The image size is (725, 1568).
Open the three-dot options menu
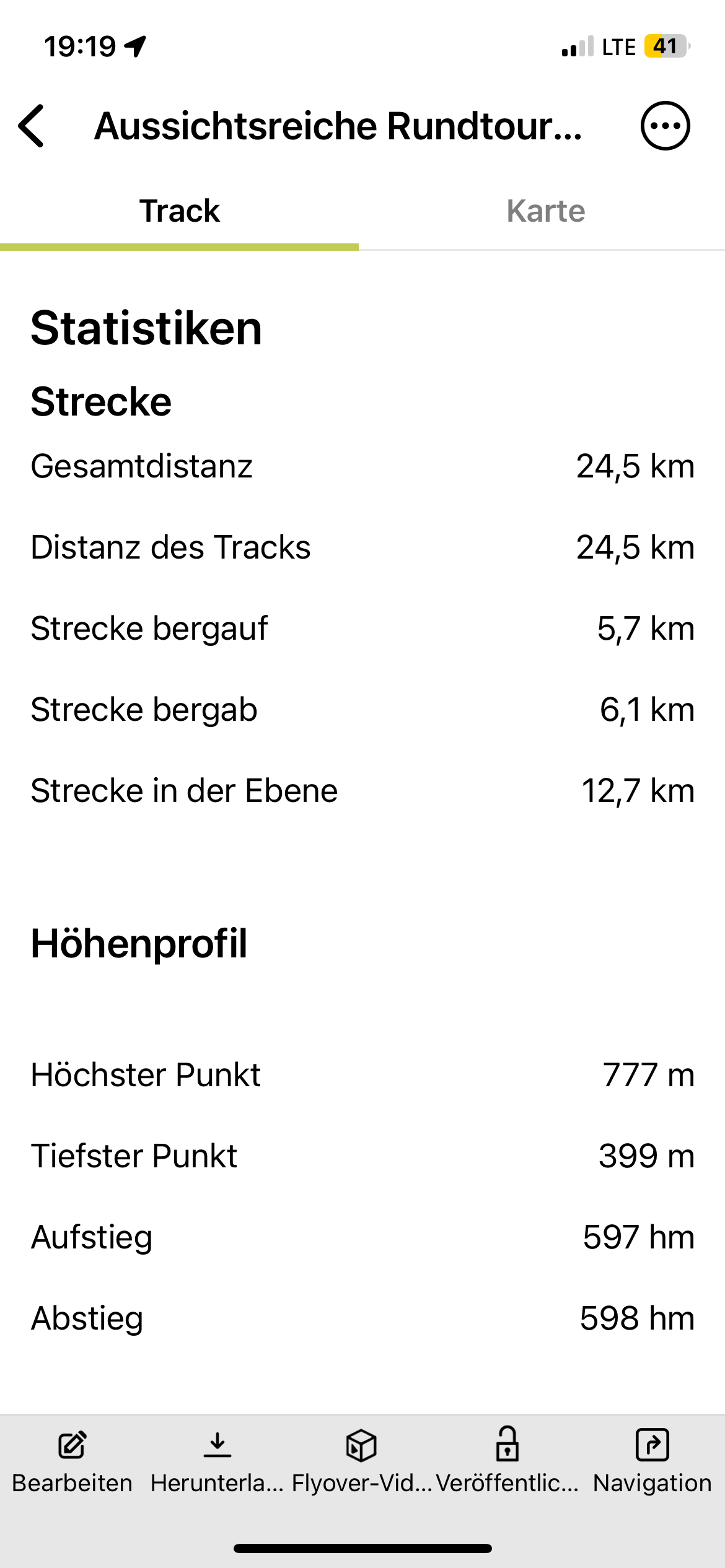[x=665, y=126]
